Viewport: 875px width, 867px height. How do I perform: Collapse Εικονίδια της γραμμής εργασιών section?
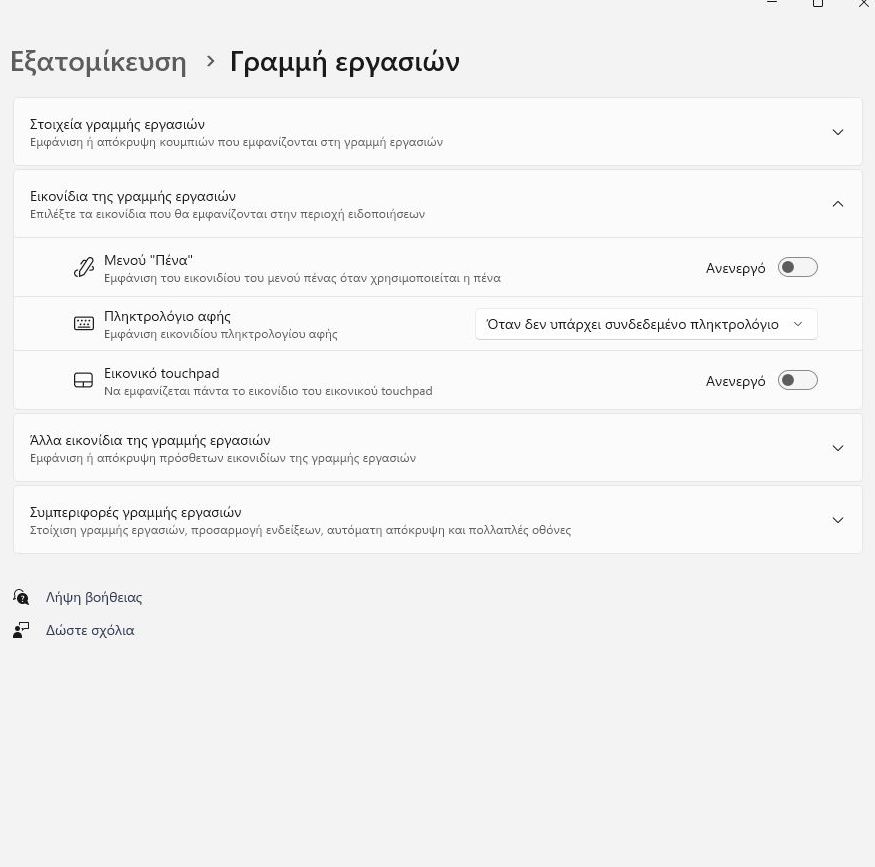(837, 204)
